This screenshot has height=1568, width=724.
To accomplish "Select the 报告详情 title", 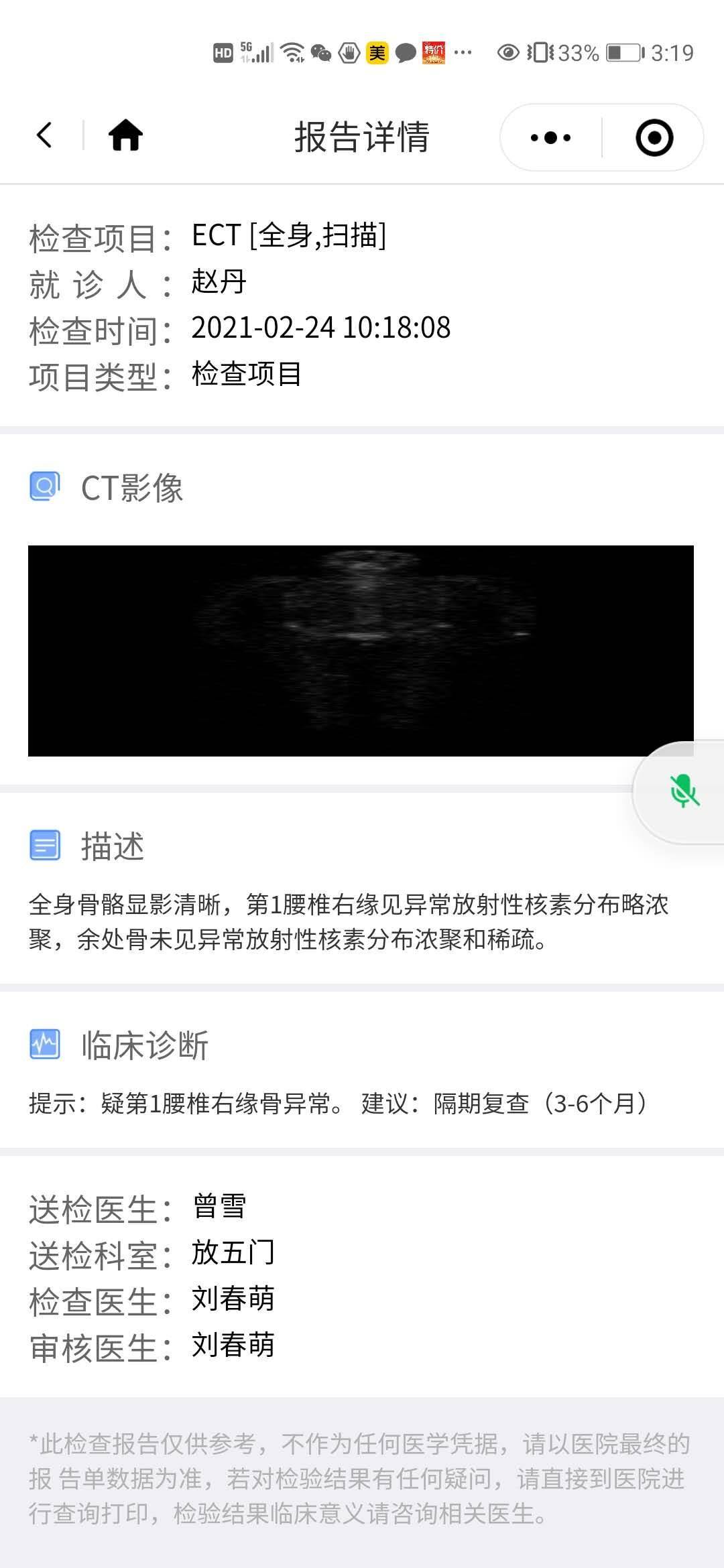I will point(362,137).
